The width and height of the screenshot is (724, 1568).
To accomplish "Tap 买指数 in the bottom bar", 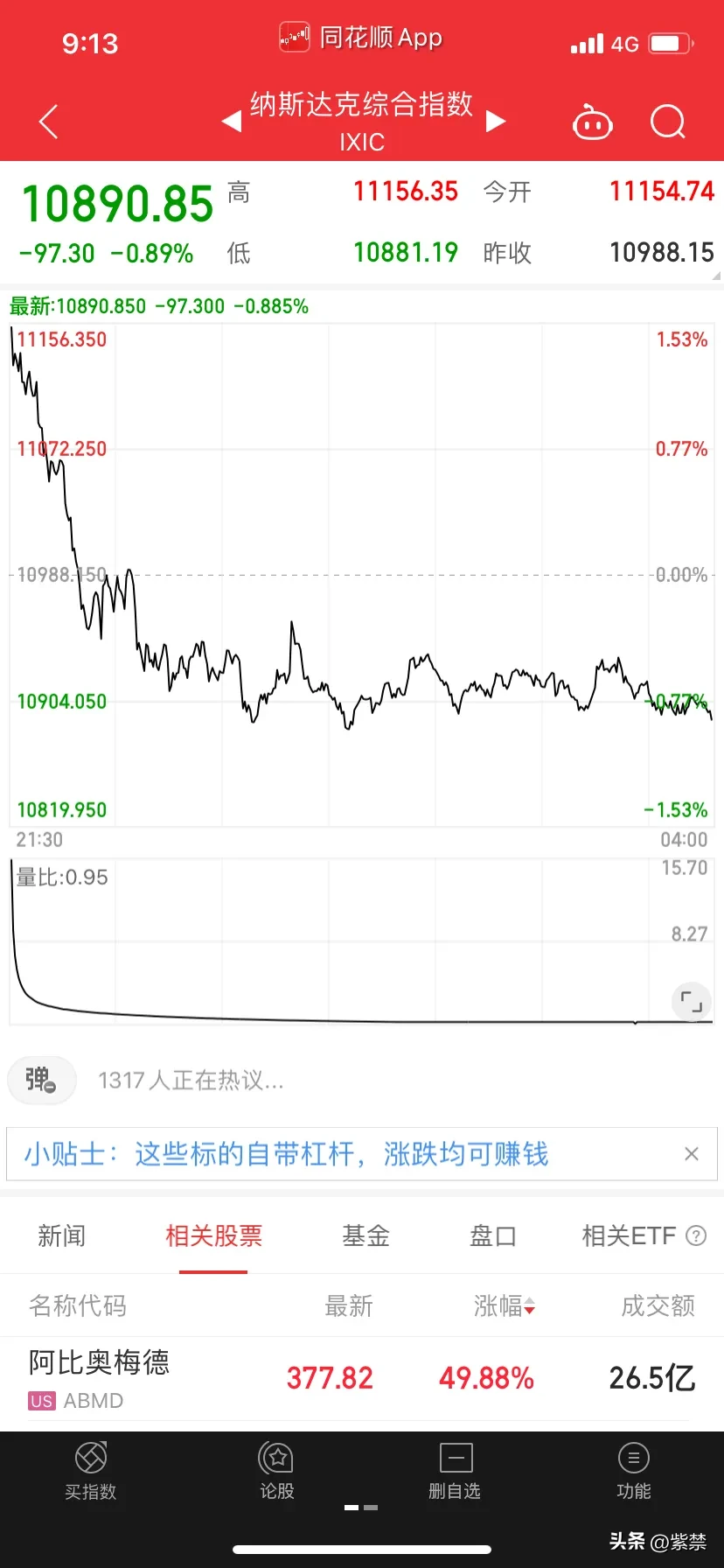I will click(90, 1472).
